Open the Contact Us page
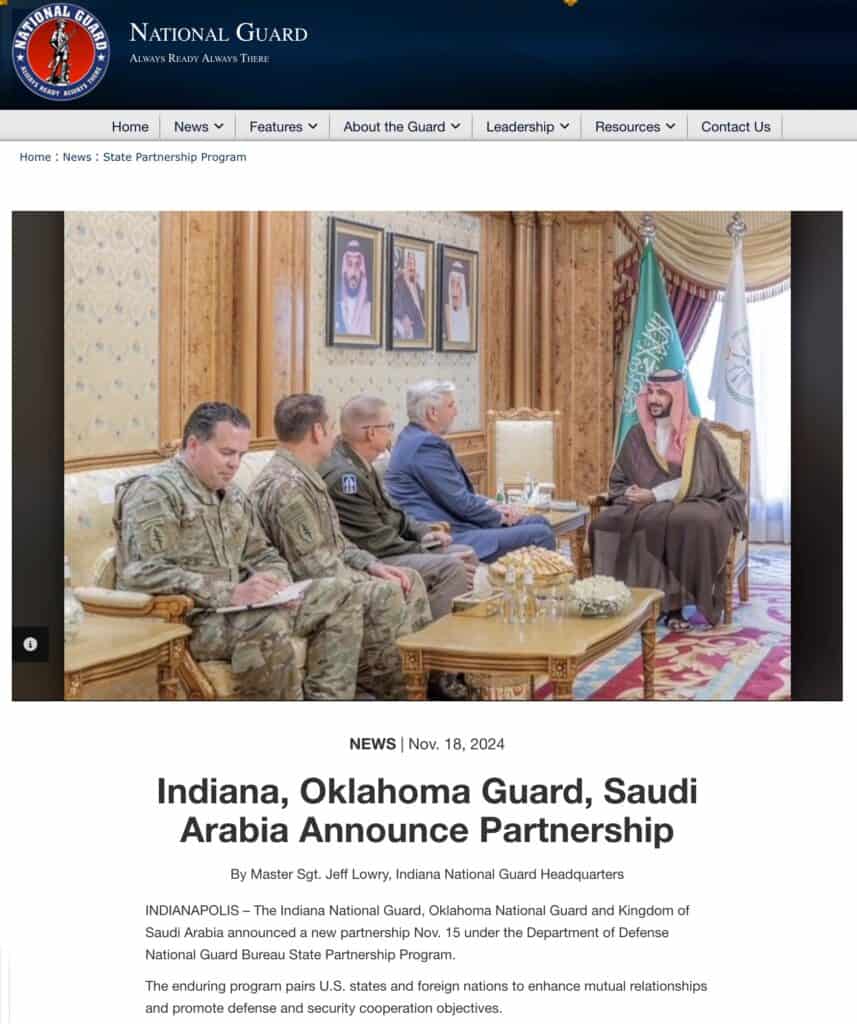The height and width of the screenshot is (1024, 857). 735,126
